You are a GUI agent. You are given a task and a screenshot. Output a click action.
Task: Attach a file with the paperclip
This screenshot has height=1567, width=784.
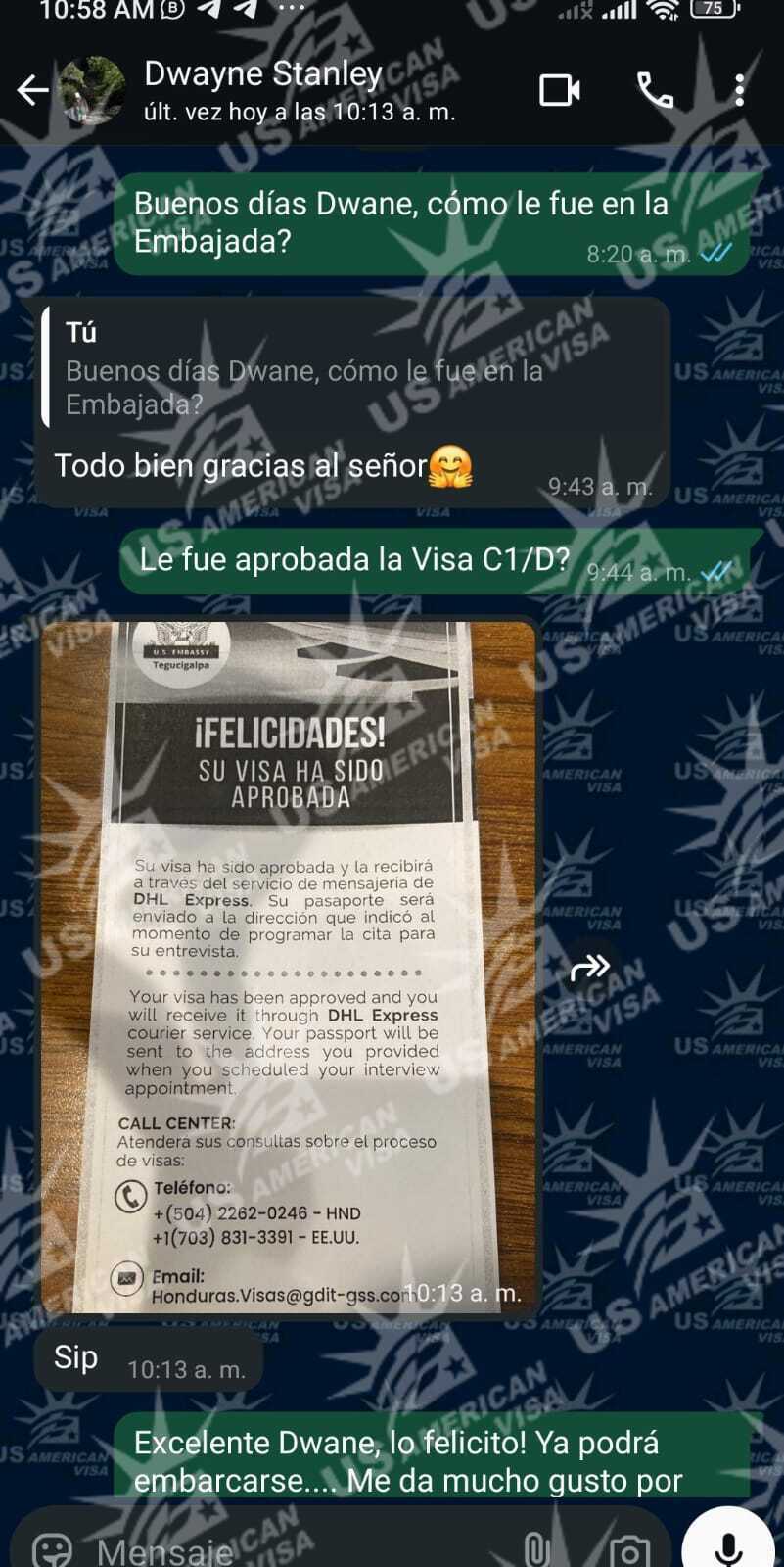click(x=536, y=1549)
